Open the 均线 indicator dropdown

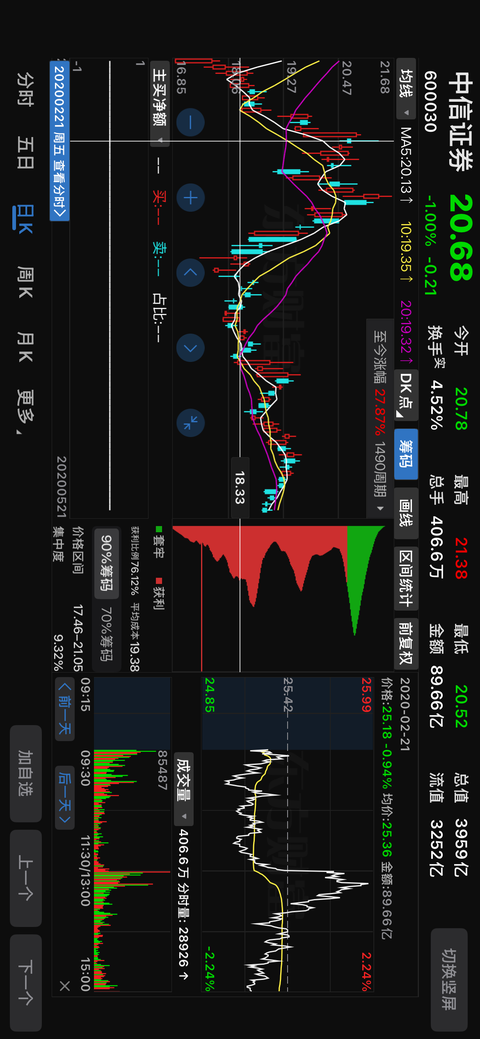click(405, 89)
